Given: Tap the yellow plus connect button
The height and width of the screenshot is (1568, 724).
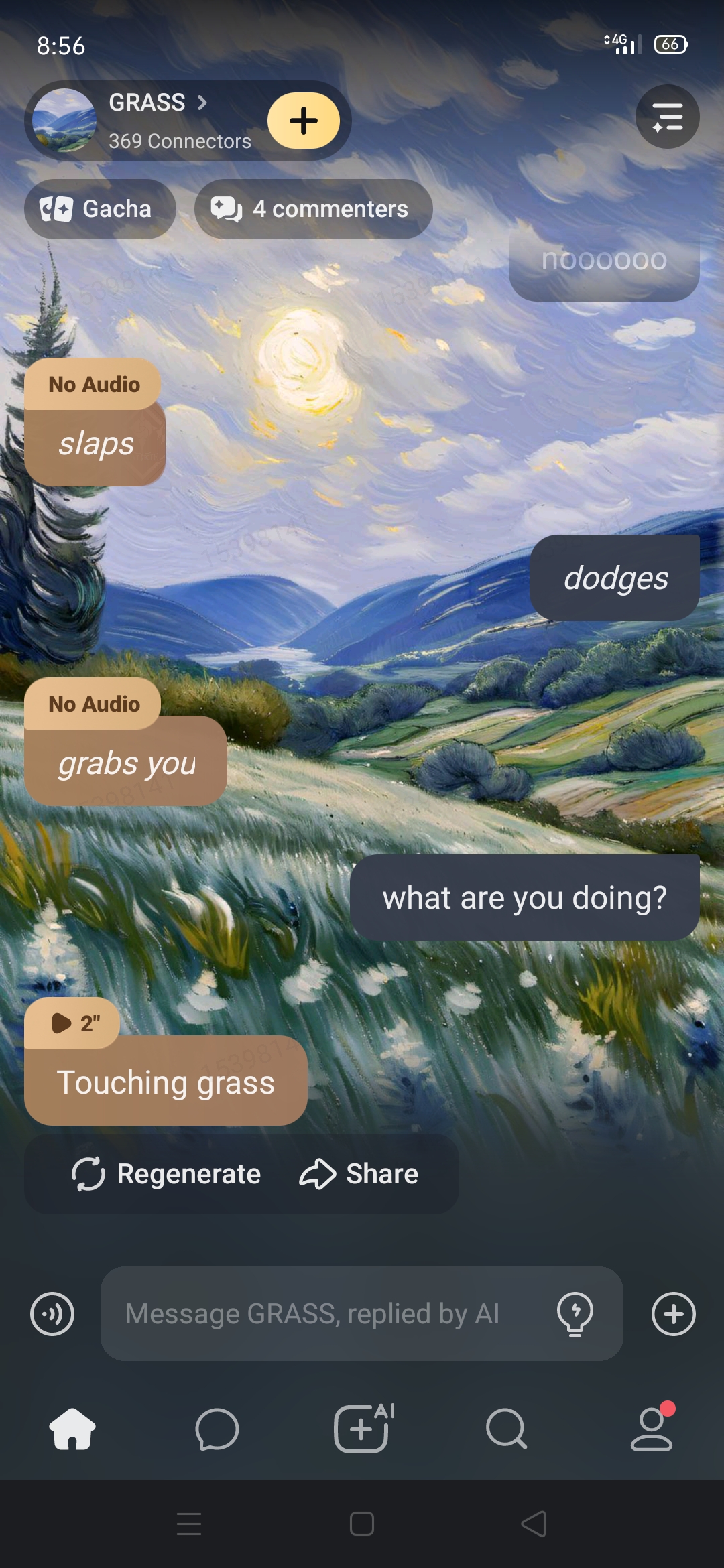Looking at the screenshot, I should pos(304,121).
